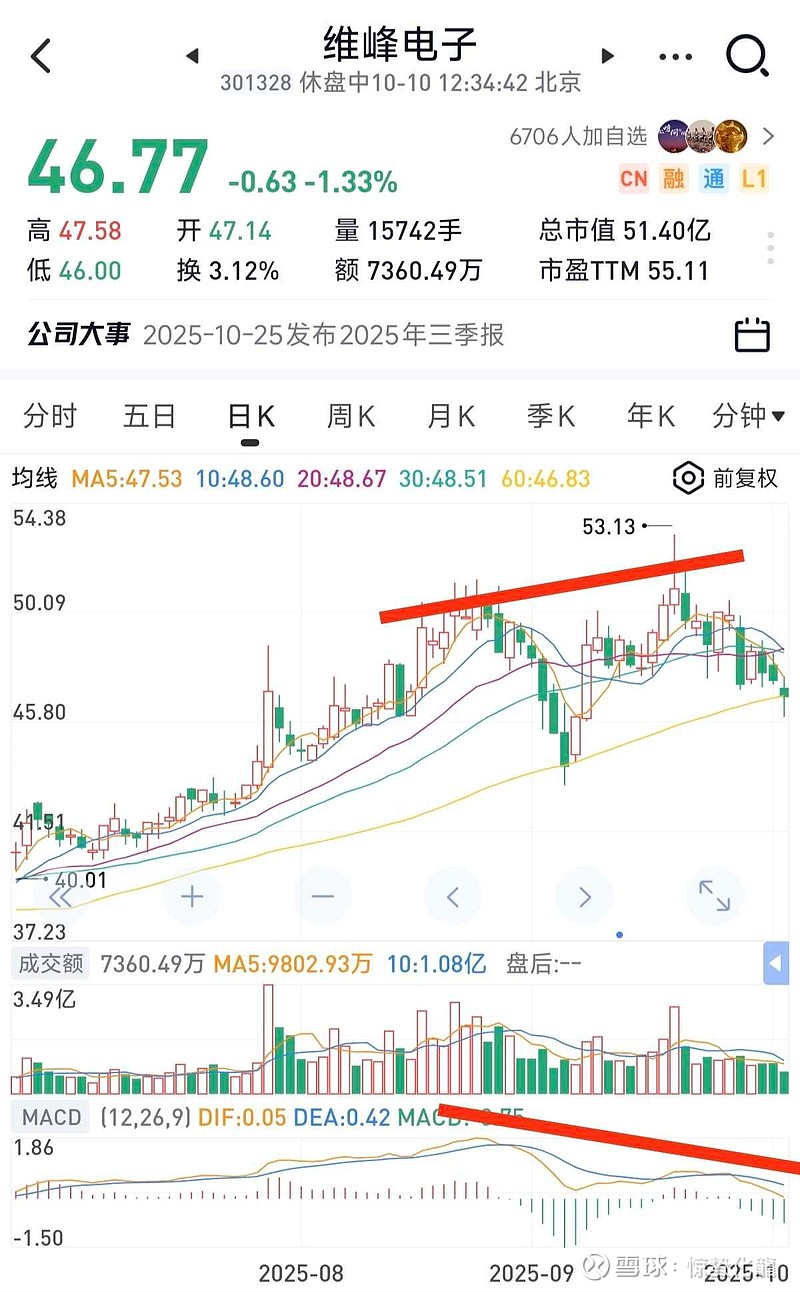This screenshot has width=800, height=1292.
Task: Collapse side panel using blue edge arrow
Action: point(777,963)
